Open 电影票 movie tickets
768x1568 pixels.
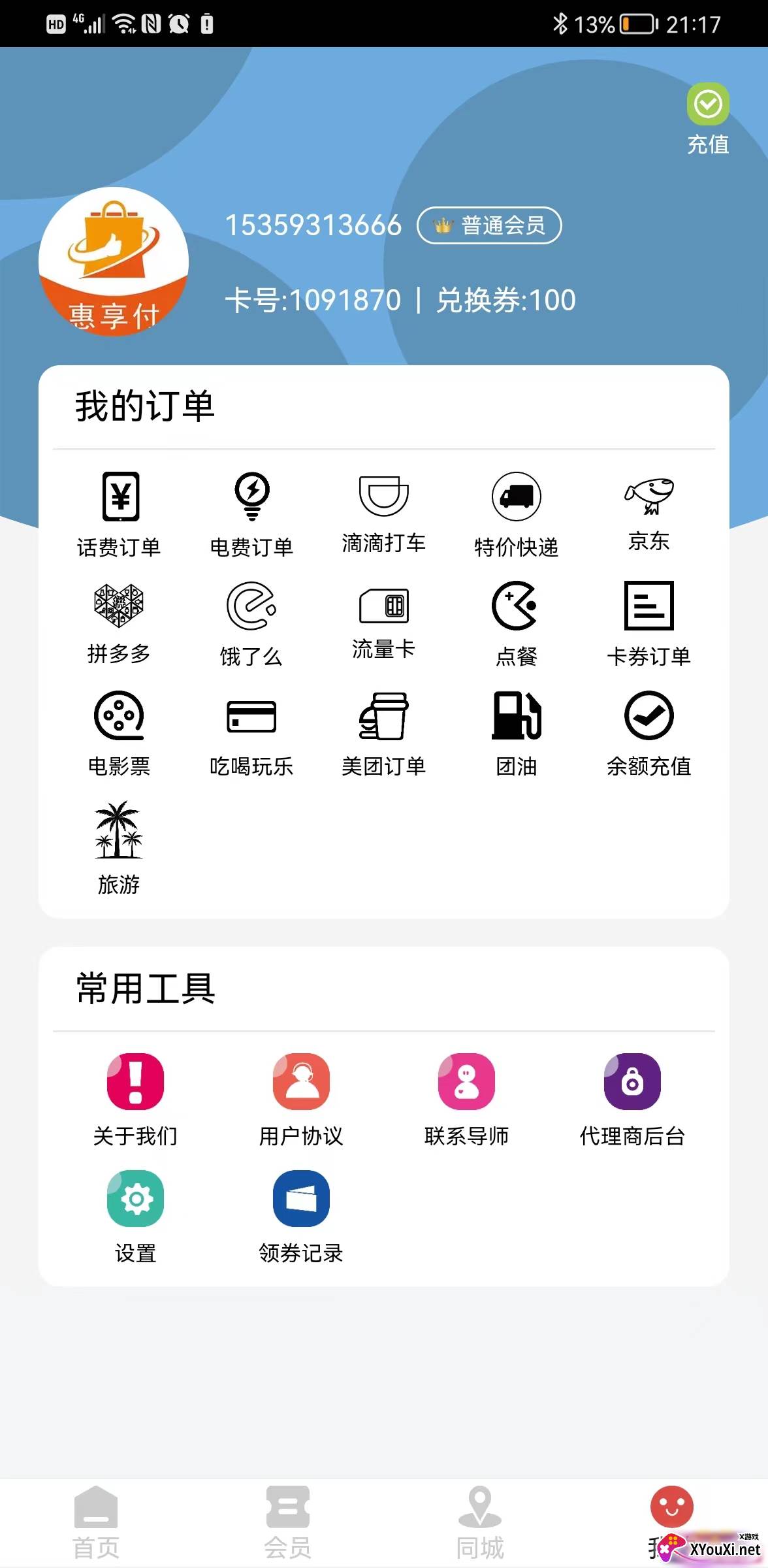[x=119, y=732]
